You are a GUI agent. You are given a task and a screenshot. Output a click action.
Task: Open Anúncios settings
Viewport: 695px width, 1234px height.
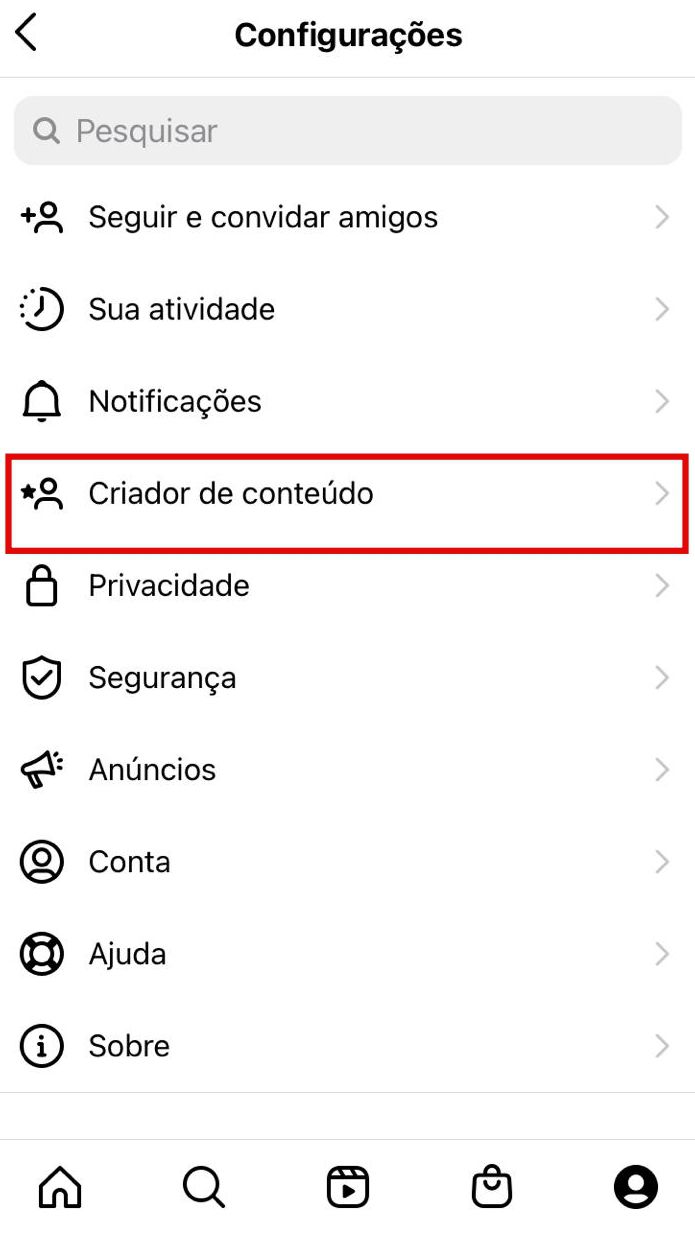347,769
